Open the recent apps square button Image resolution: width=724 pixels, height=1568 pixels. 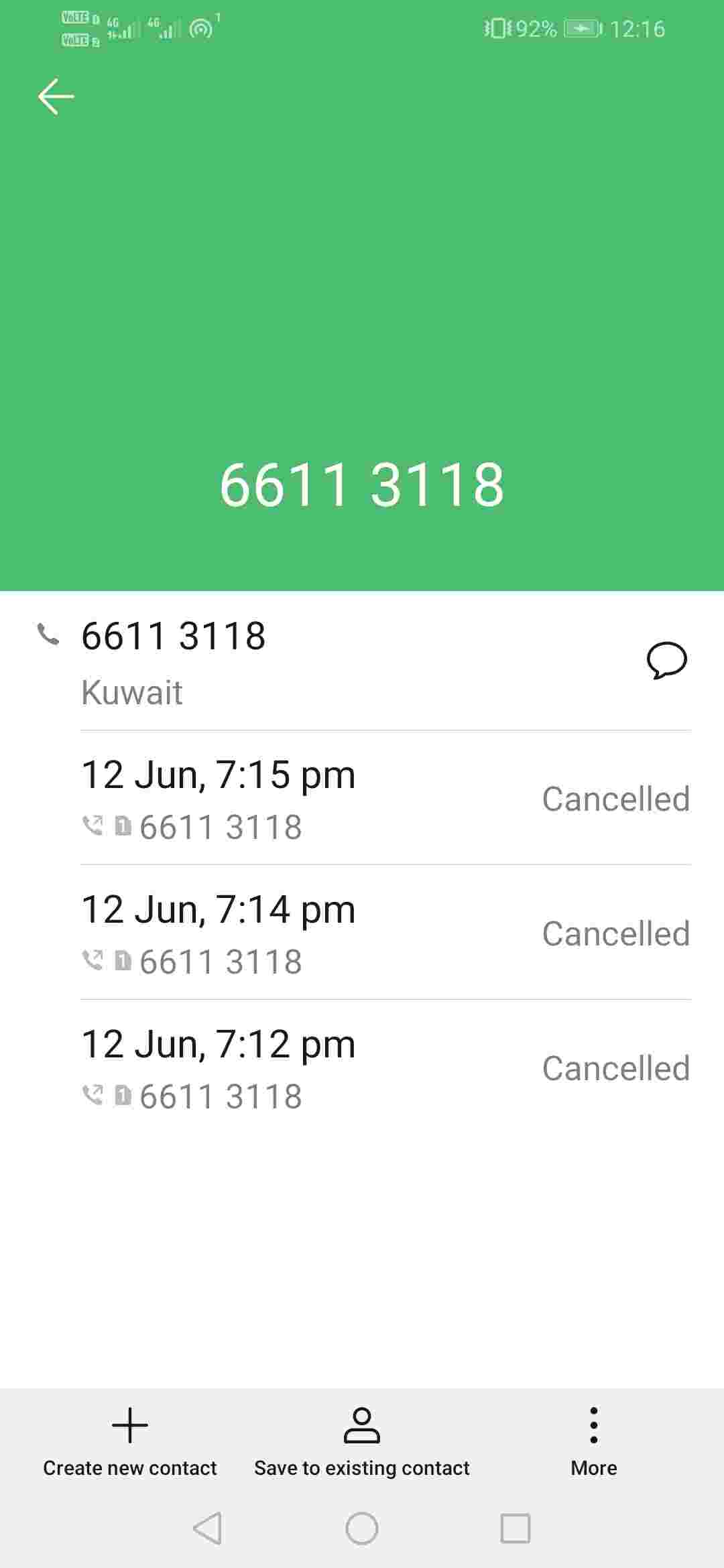point(516,1528)
